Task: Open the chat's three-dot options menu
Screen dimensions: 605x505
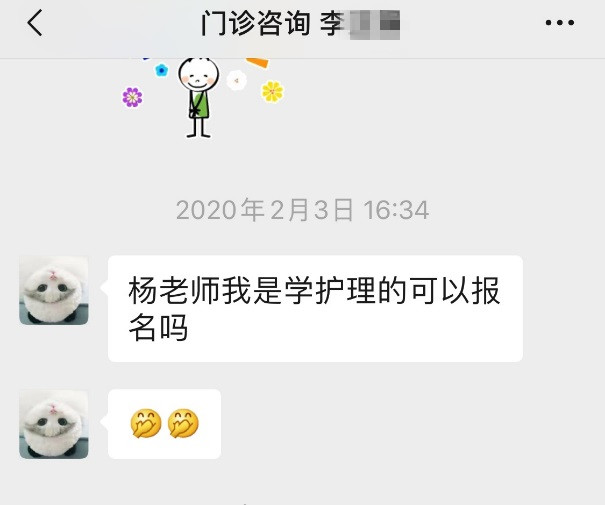Action: [559, 23]
